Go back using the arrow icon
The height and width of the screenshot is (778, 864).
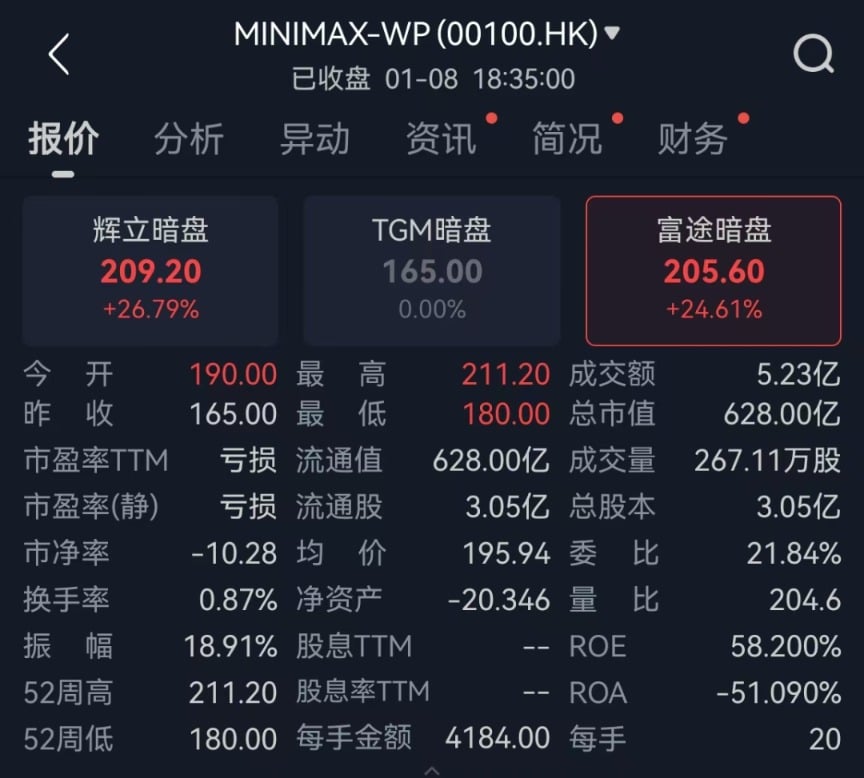59,53
